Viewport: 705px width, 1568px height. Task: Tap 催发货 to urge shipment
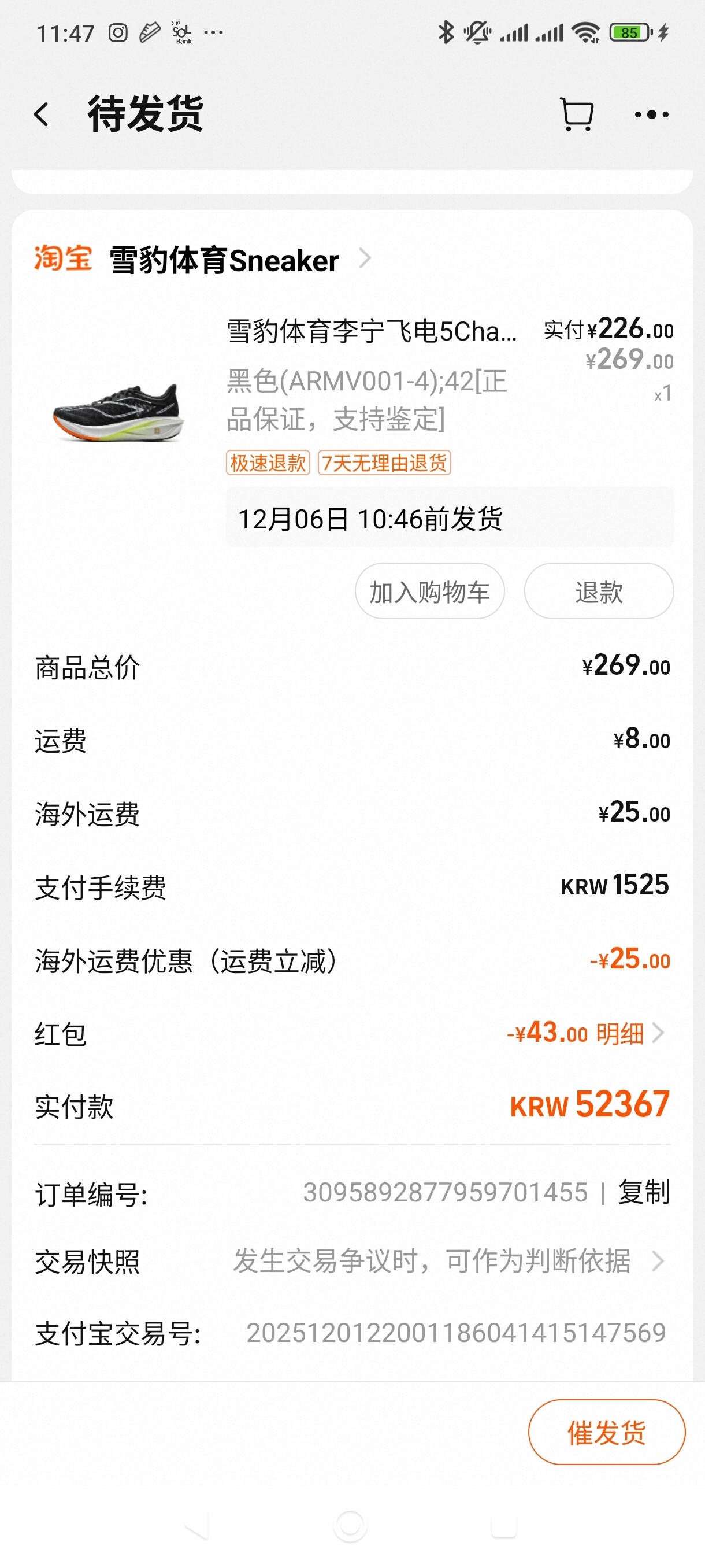point(606,1432)
